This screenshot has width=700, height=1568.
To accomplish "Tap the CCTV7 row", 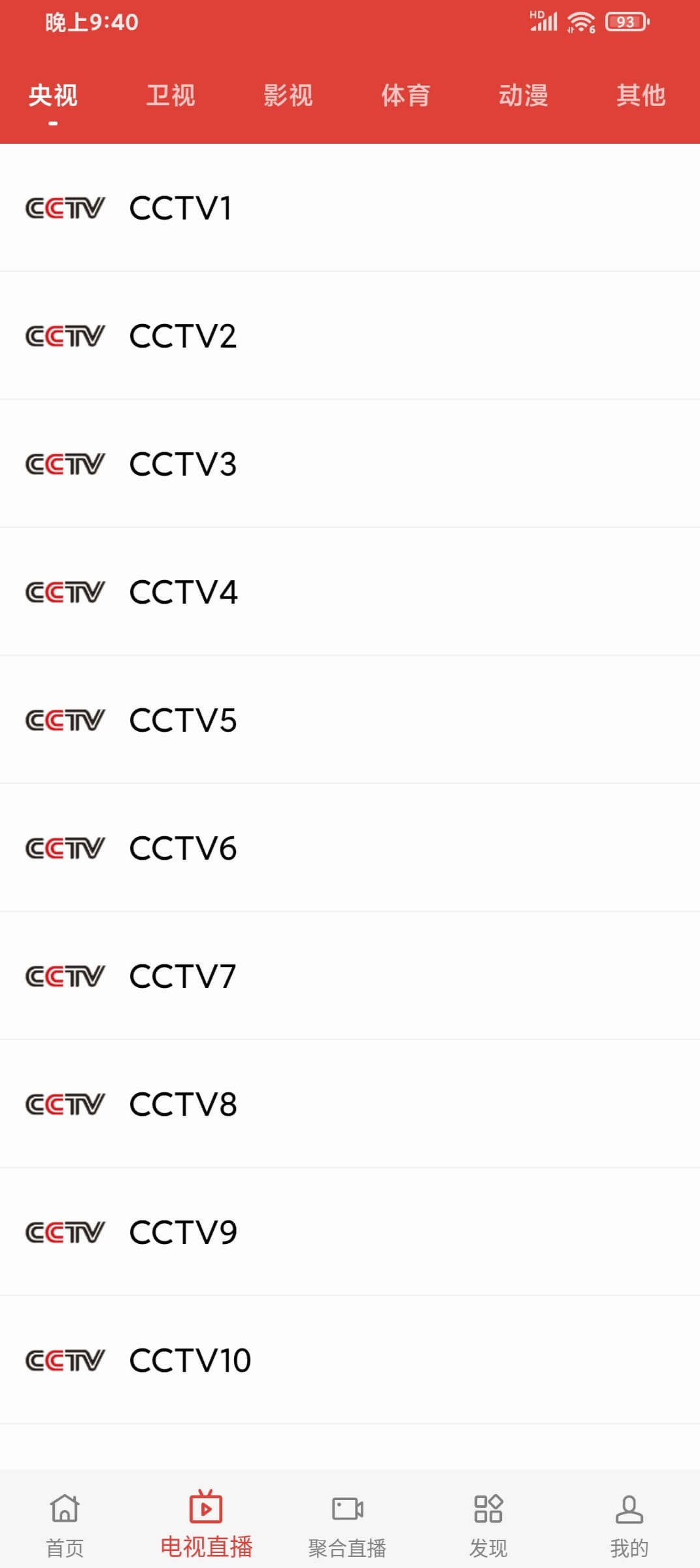I will point(350,976).
